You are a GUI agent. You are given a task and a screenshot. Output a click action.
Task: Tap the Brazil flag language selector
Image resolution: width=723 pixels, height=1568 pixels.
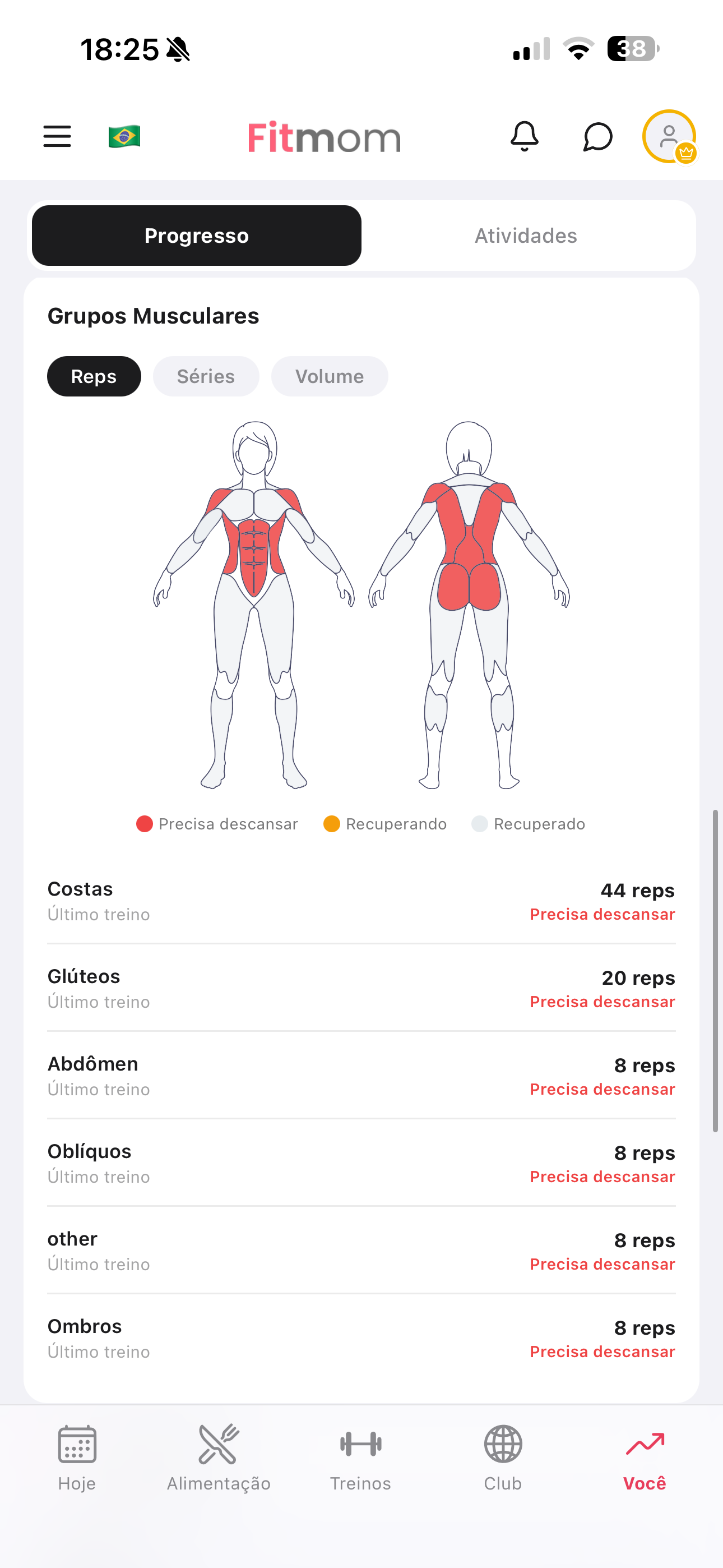(x=124, y=136)
